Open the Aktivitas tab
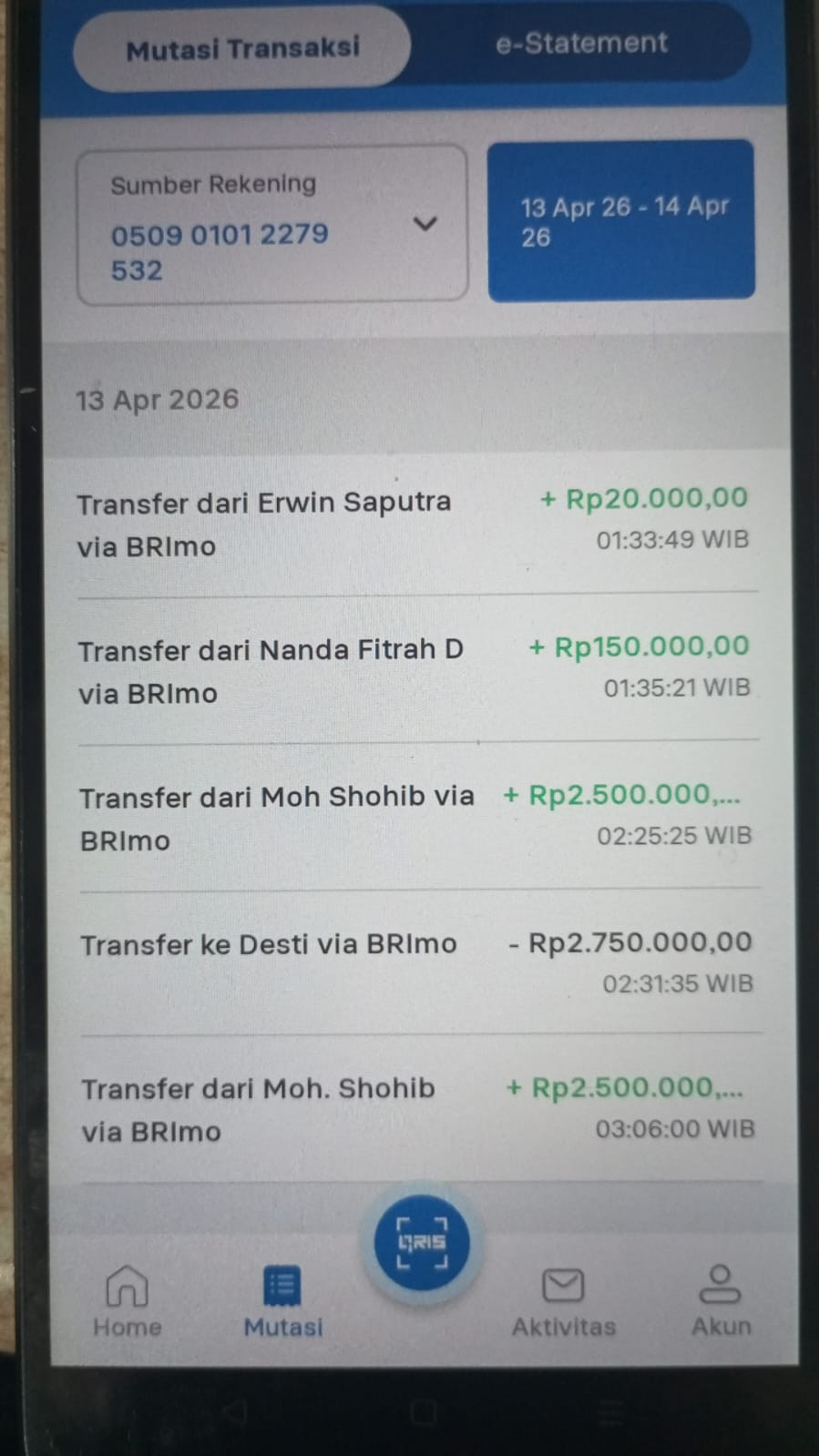The width and height of the screenshot is (819, 1456). coord(563,1300)
